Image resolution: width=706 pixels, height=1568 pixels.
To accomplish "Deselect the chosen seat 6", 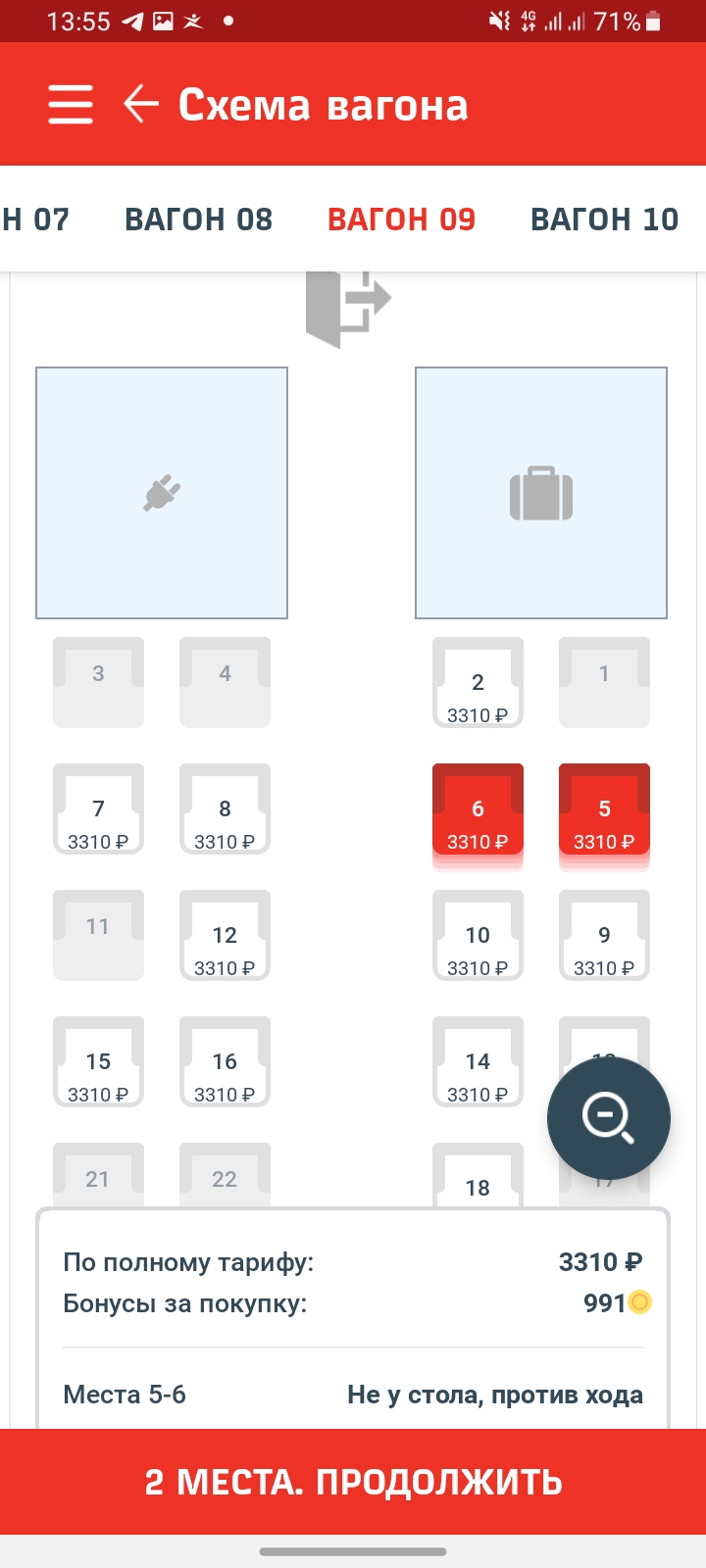I will point(478,809).
